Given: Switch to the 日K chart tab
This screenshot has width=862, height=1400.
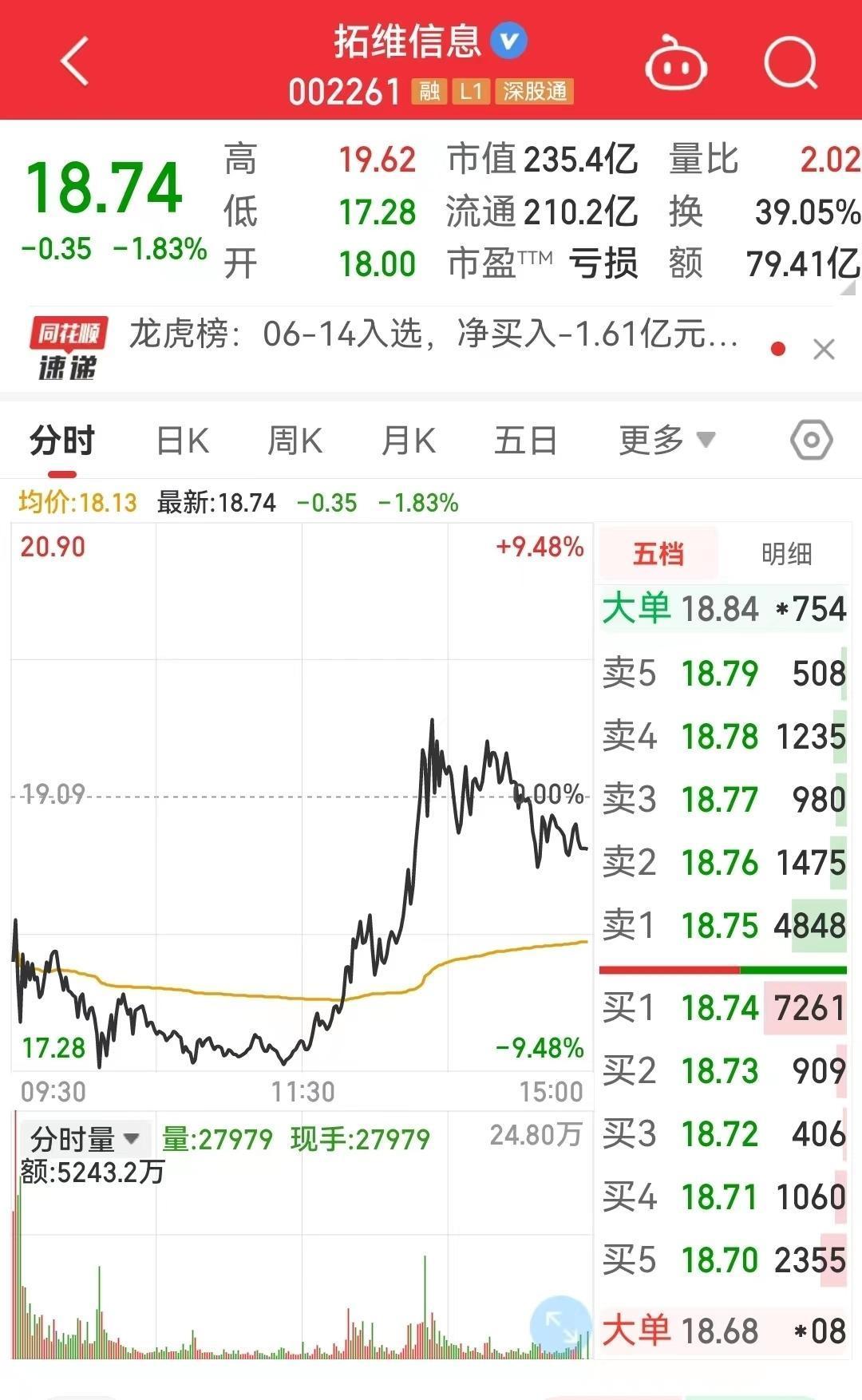Looking at the screenshot, I should 183,441.
